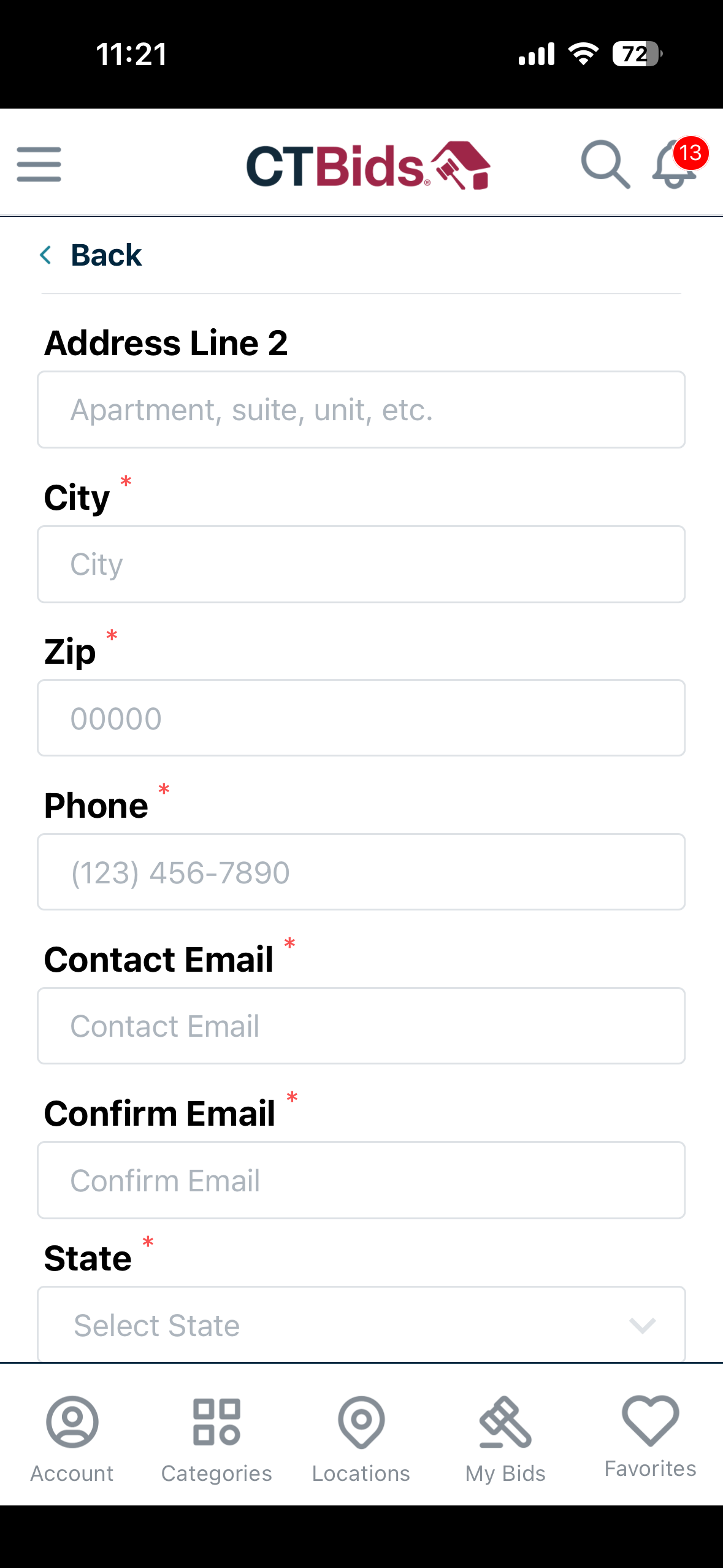
Task: Open the search magnifier icon
Action: coord(605,164)
